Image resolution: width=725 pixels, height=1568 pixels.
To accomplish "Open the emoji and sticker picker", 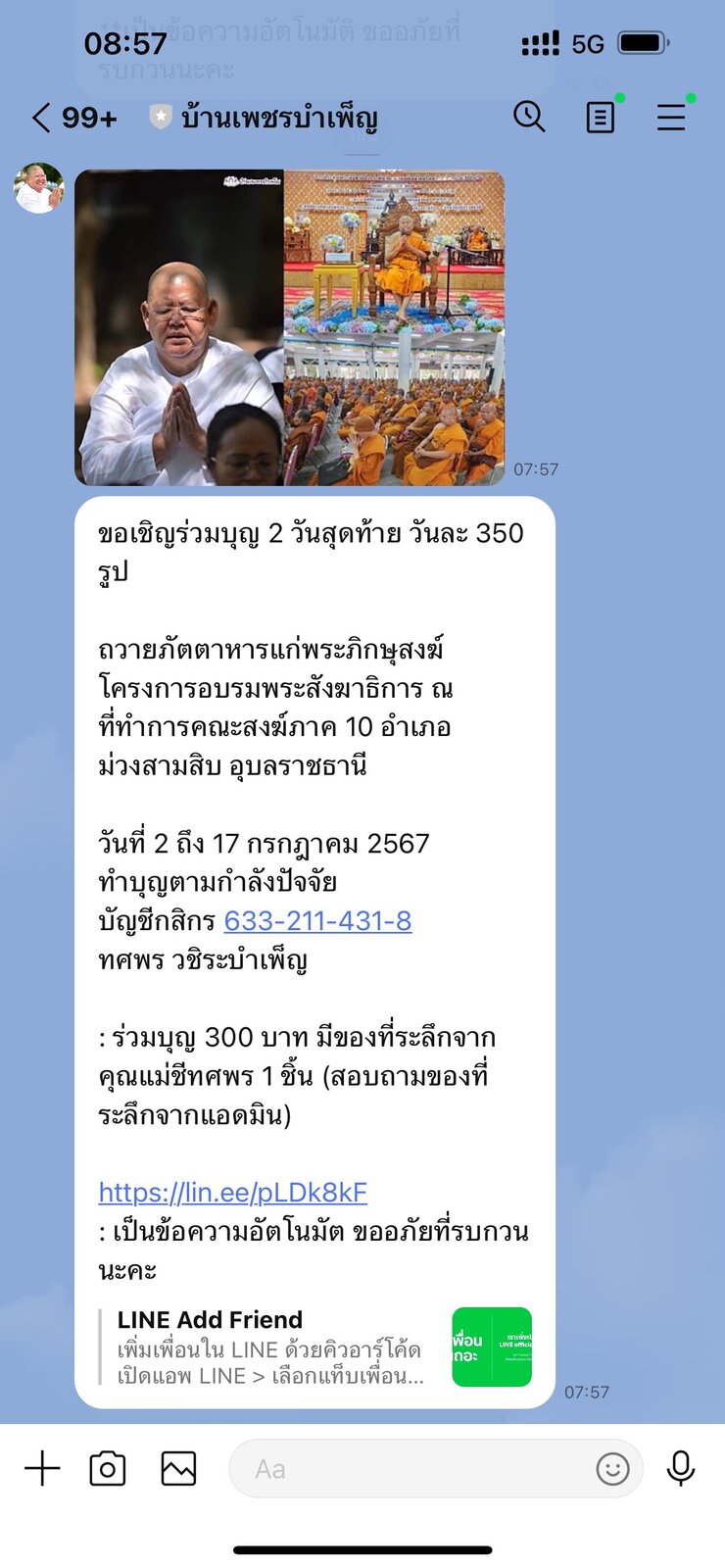I will click(613, 1469).
